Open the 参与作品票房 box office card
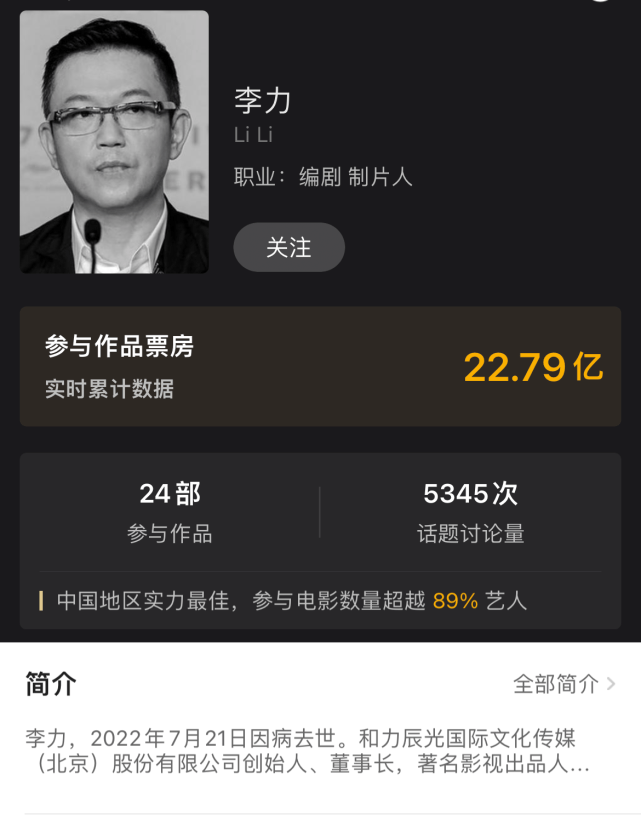The width and height of the screenshot is (641, 826). pyautogui.click(x=320, y=367)
